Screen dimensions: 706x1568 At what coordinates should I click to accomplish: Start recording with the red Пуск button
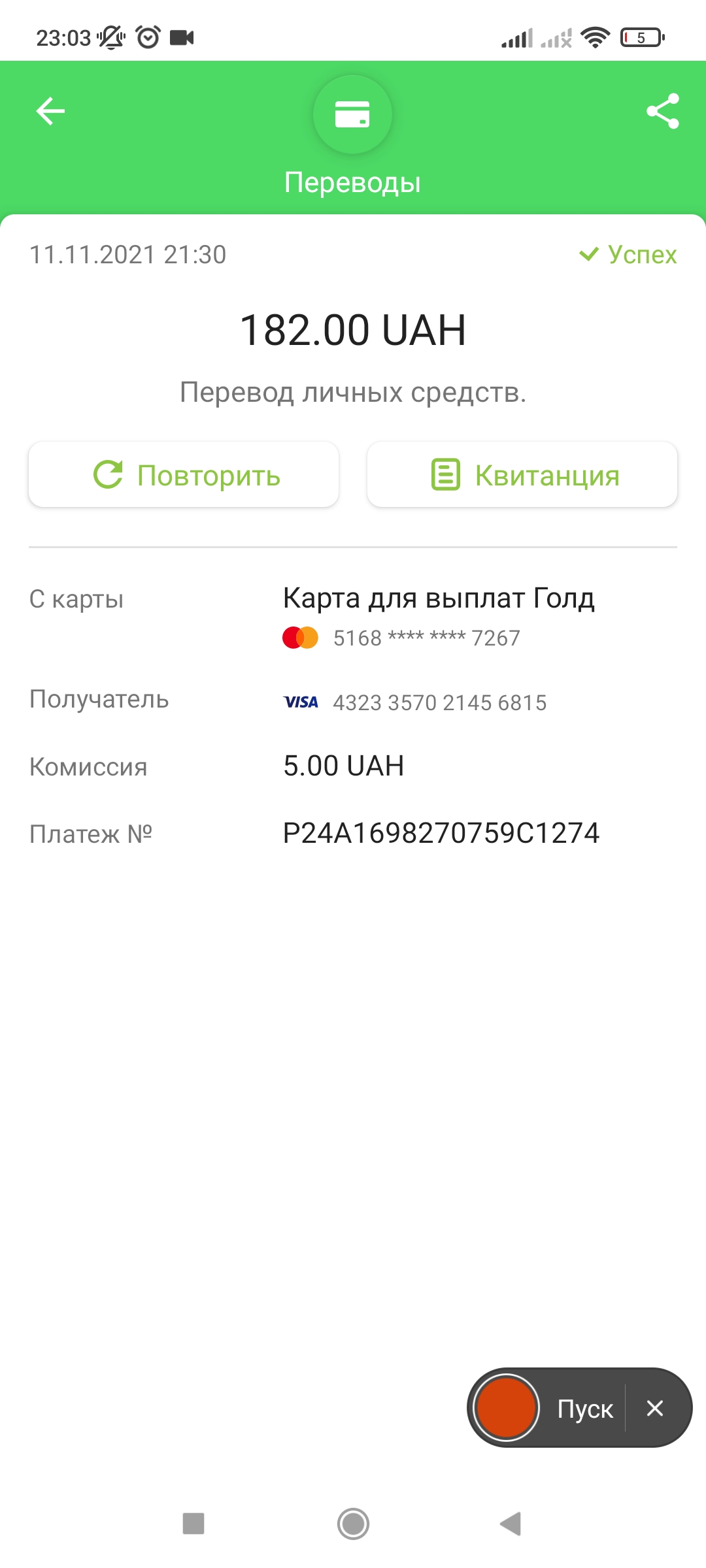point(507,1408)
